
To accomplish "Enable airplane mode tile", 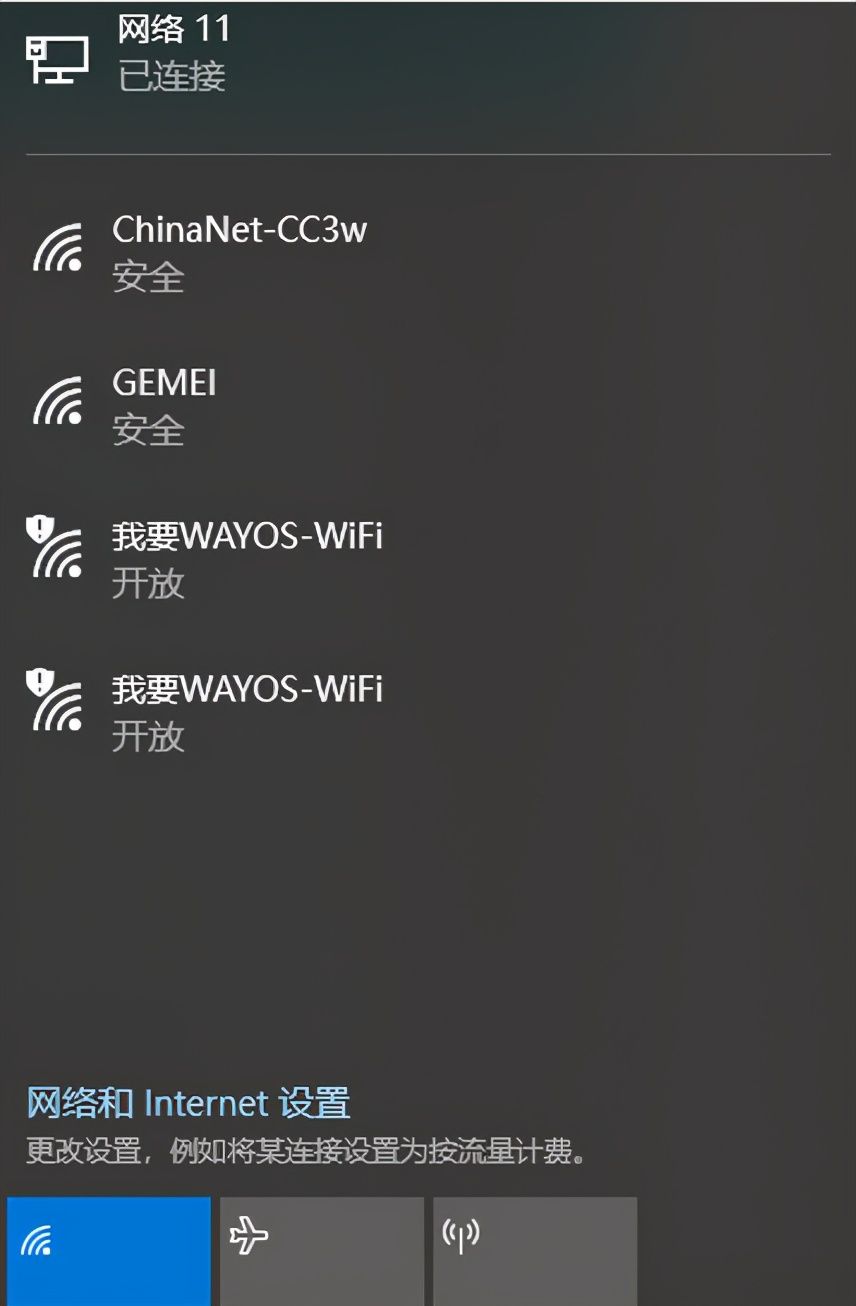I will [321, 1250].
